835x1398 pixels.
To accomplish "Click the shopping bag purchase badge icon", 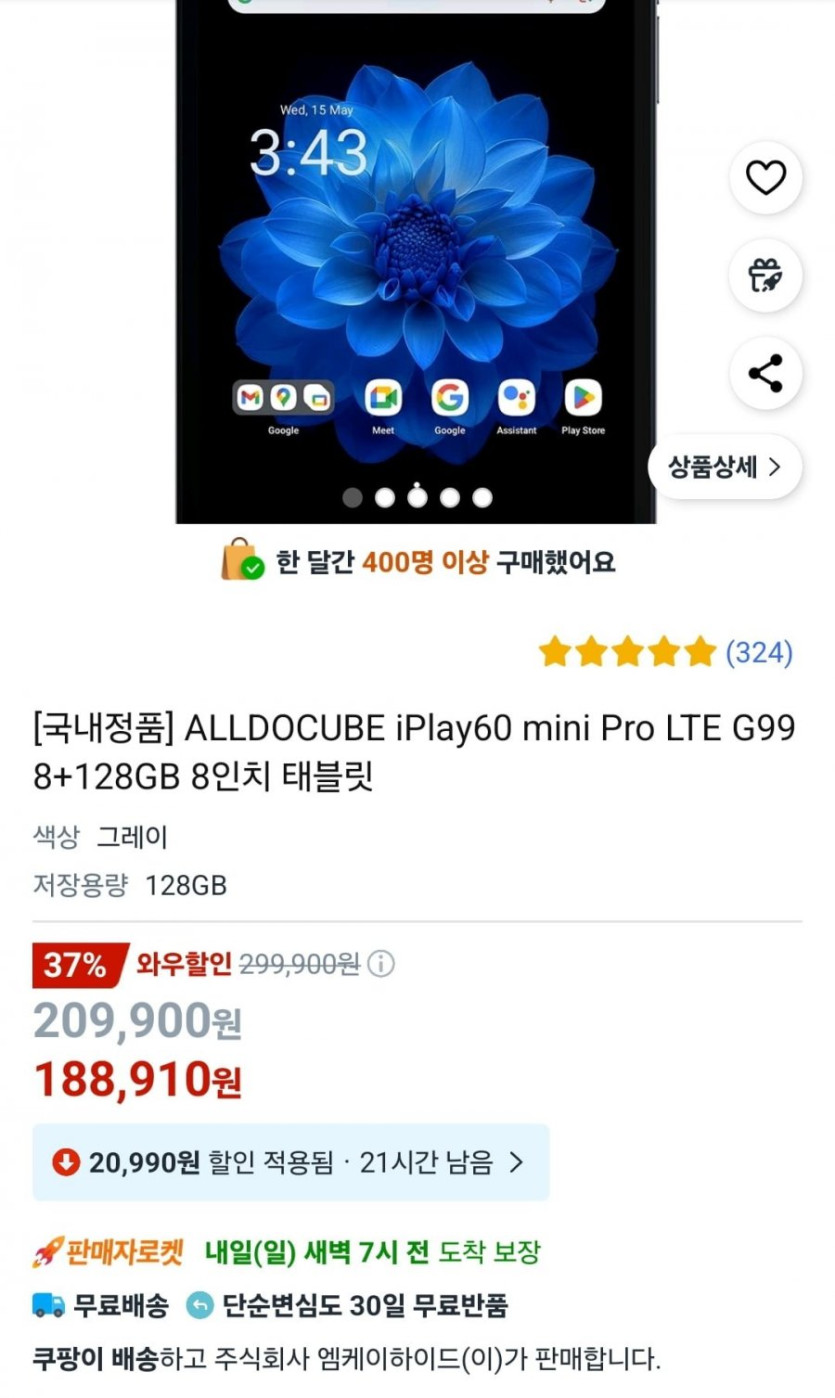I will [240, 563].
